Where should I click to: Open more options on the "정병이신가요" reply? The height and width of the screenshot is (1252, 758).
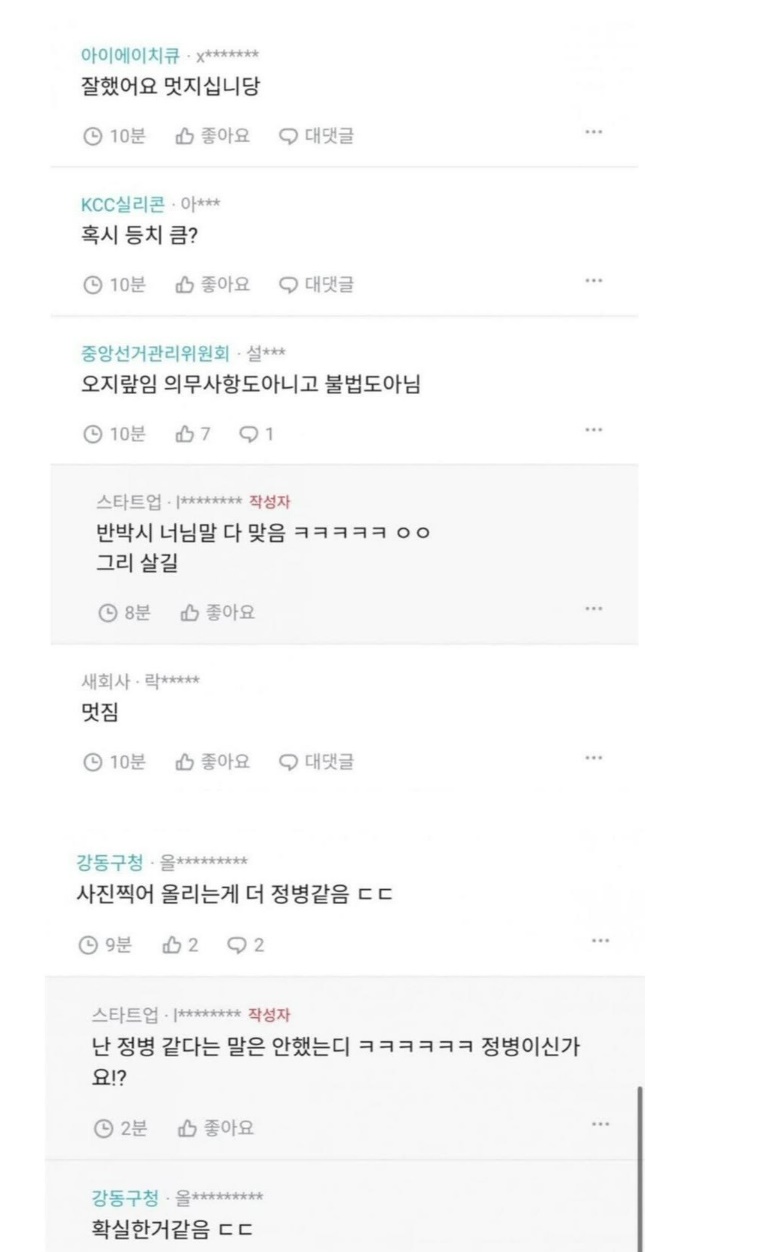click(600, 1124)
